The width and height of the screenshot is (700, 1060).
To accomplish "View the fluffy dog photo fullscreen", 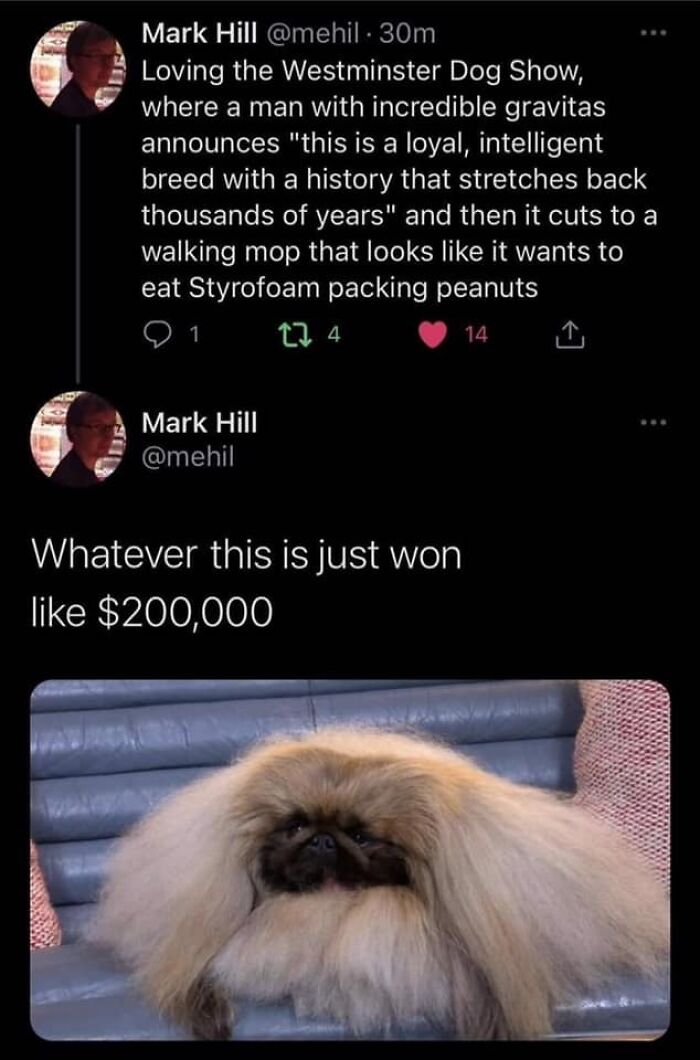I will pyautogui.click(x=349, y=858).
